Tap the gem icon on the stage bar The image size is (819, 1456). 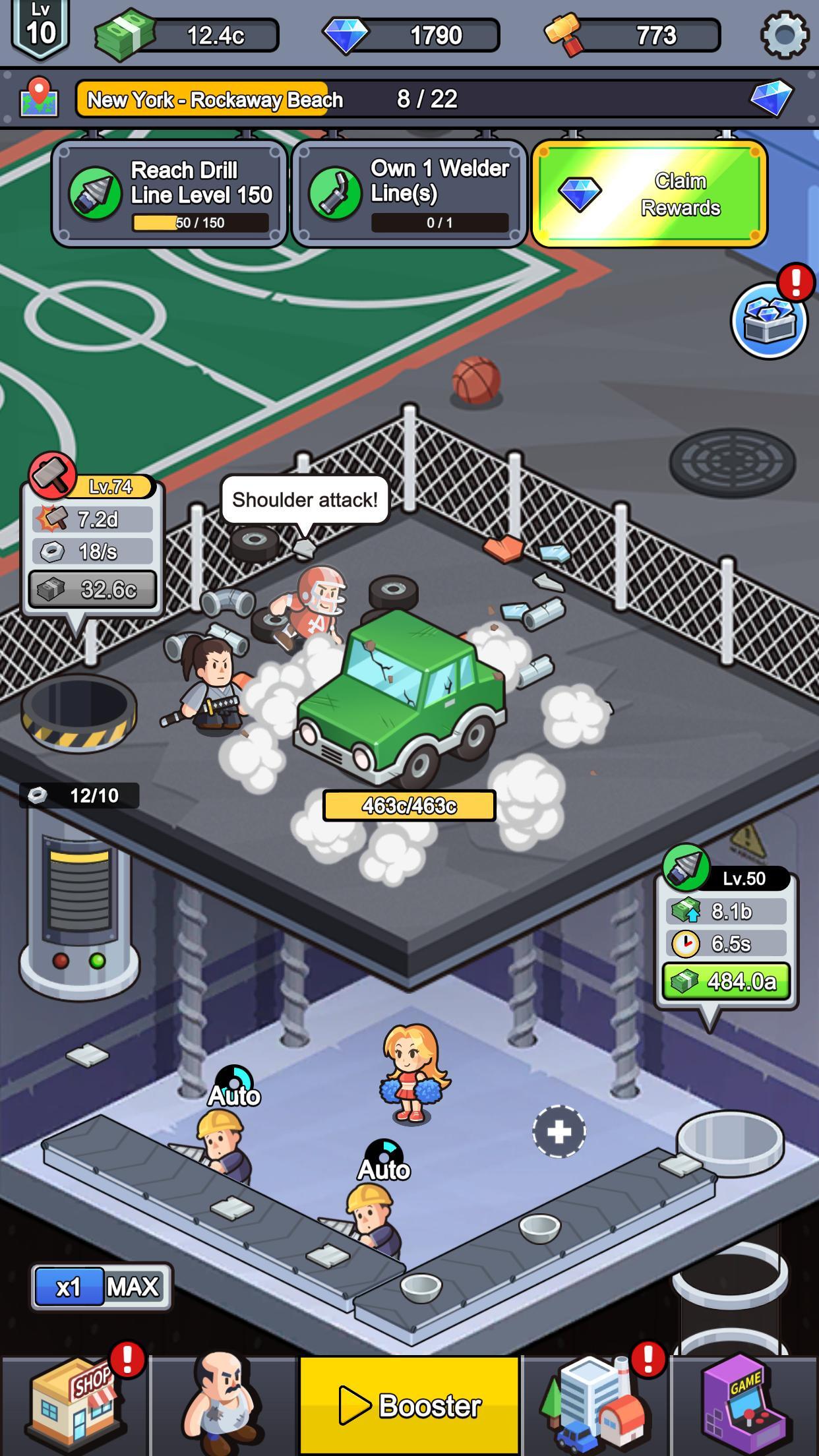(771, 99)
